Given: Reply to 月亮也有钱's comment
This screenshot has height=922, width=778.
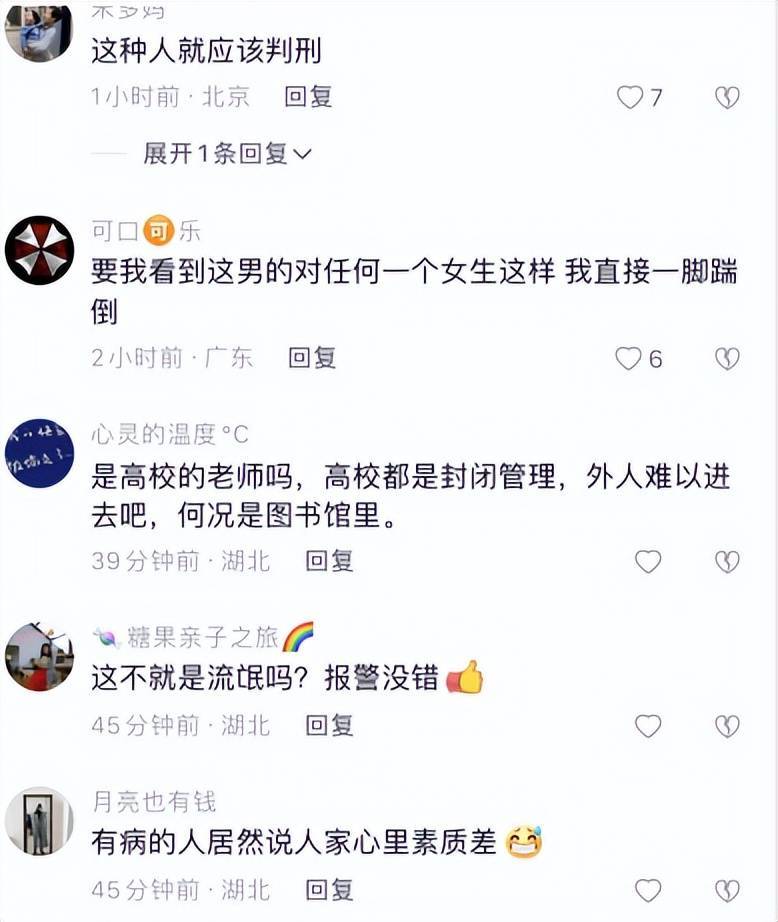Looking at the screenshot, I should pyautogui.click(x=329, y=889).
